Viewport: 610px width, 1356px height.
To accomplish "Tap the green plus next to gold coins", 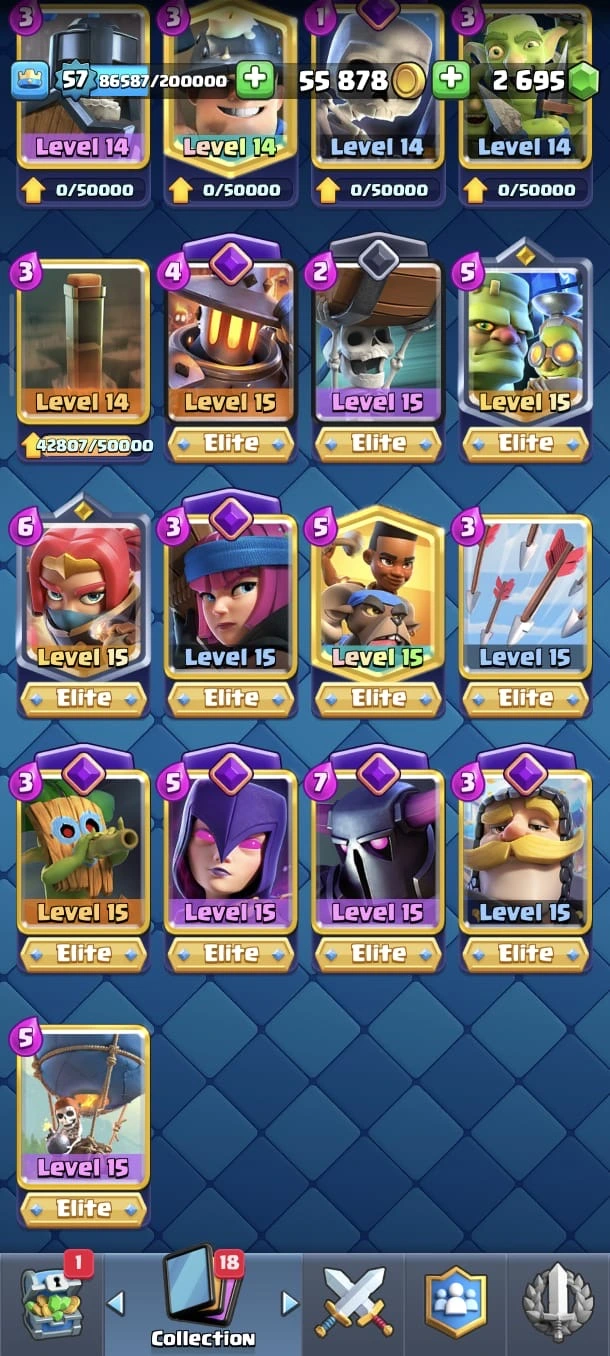I will pyautogui.click(x=451, y=80).
